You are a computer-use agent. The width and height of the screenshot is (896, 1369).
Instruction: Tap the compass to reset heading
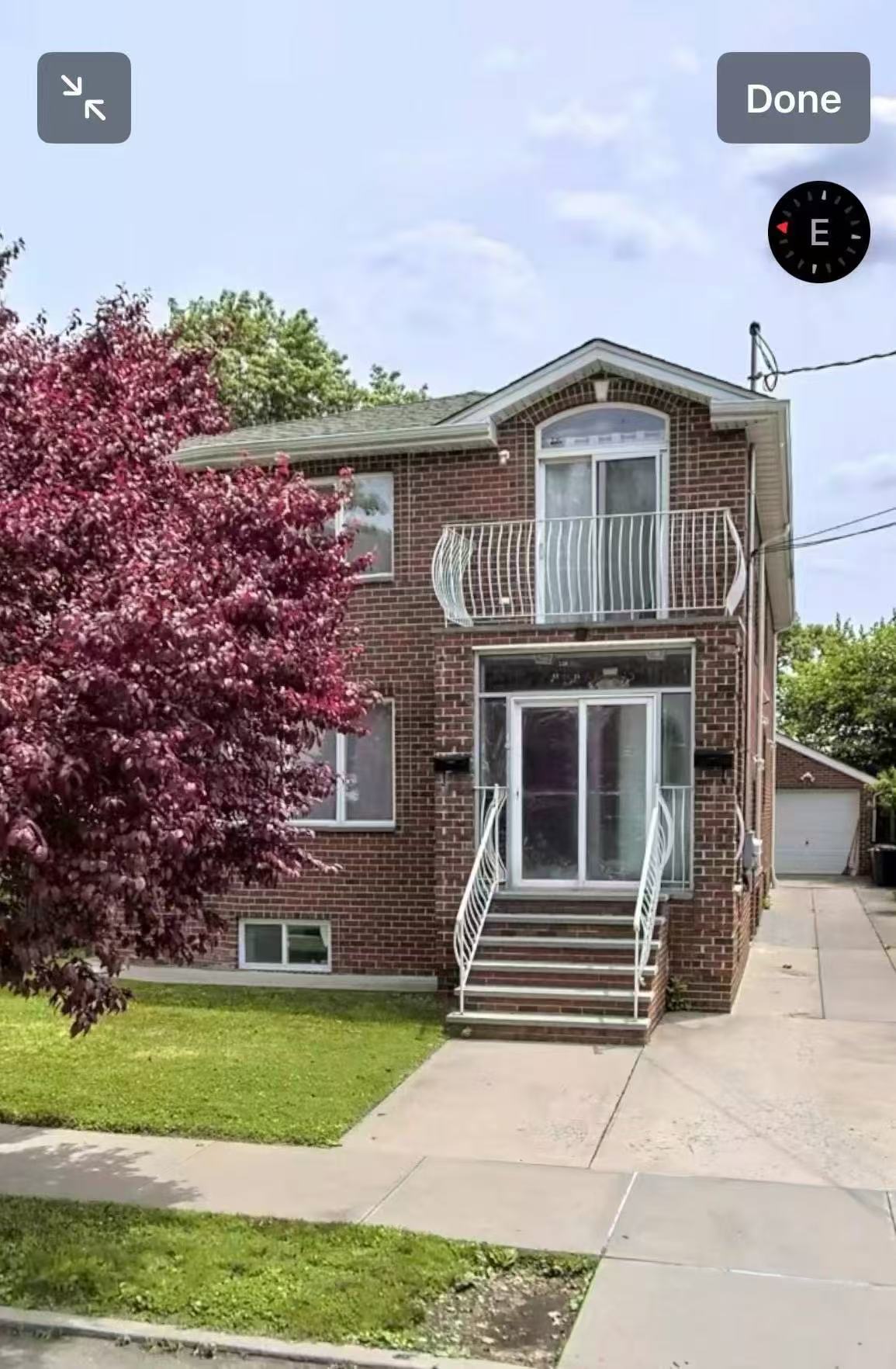click(818, 232)
